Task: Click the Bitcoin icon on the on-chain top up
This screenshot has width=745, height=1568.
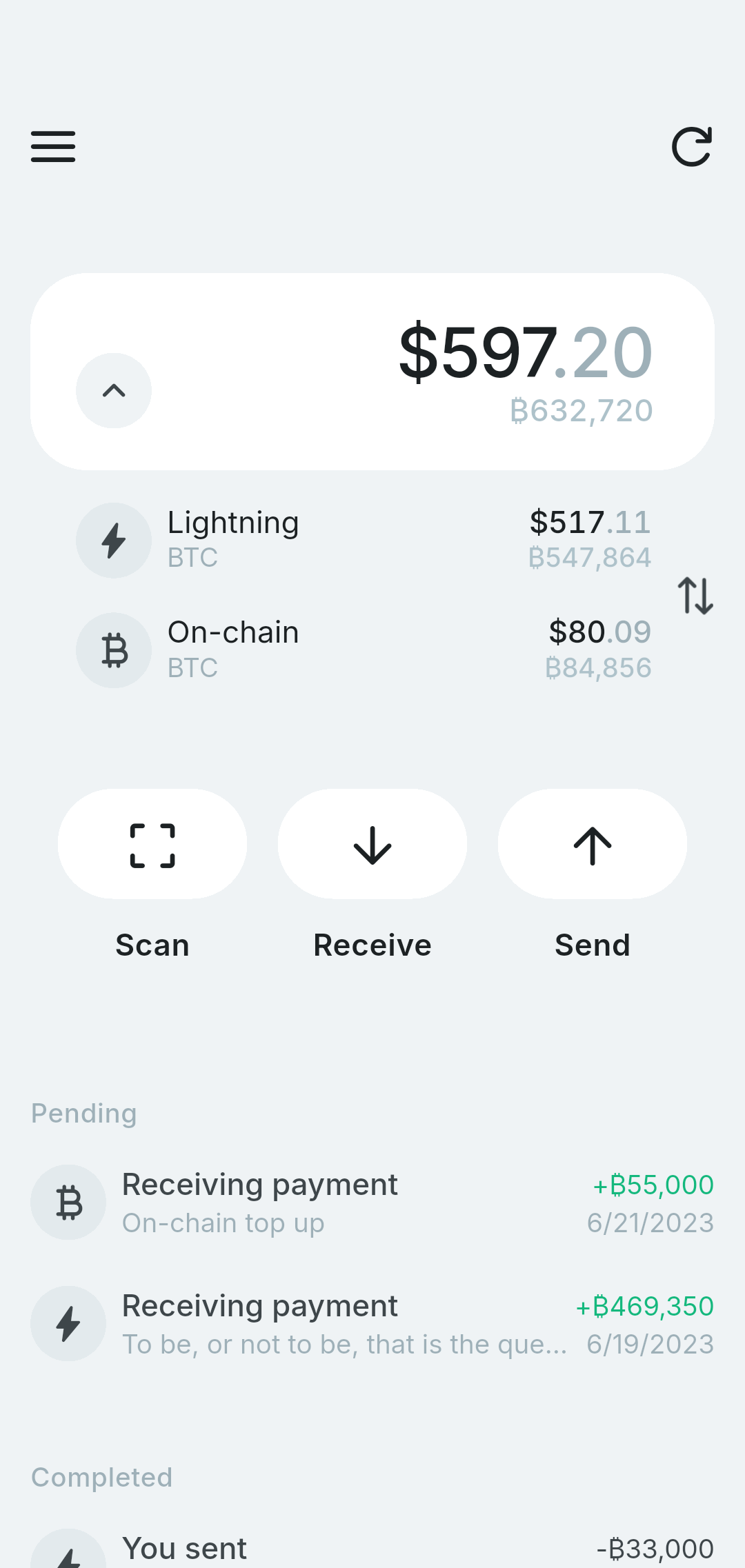Action: pos(68,1202)
